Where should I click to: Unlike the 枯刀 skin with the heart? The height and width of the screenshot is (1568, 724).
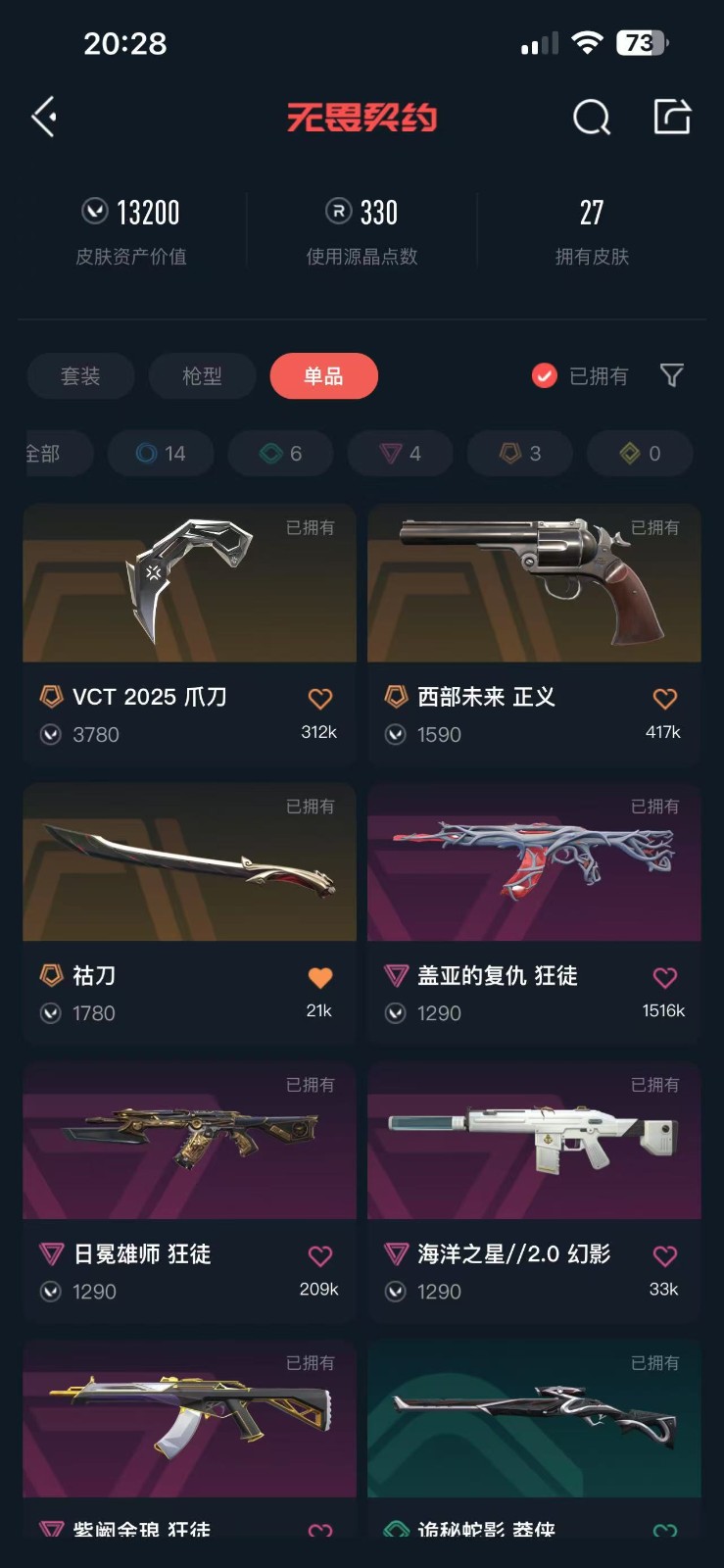(320, 977)
